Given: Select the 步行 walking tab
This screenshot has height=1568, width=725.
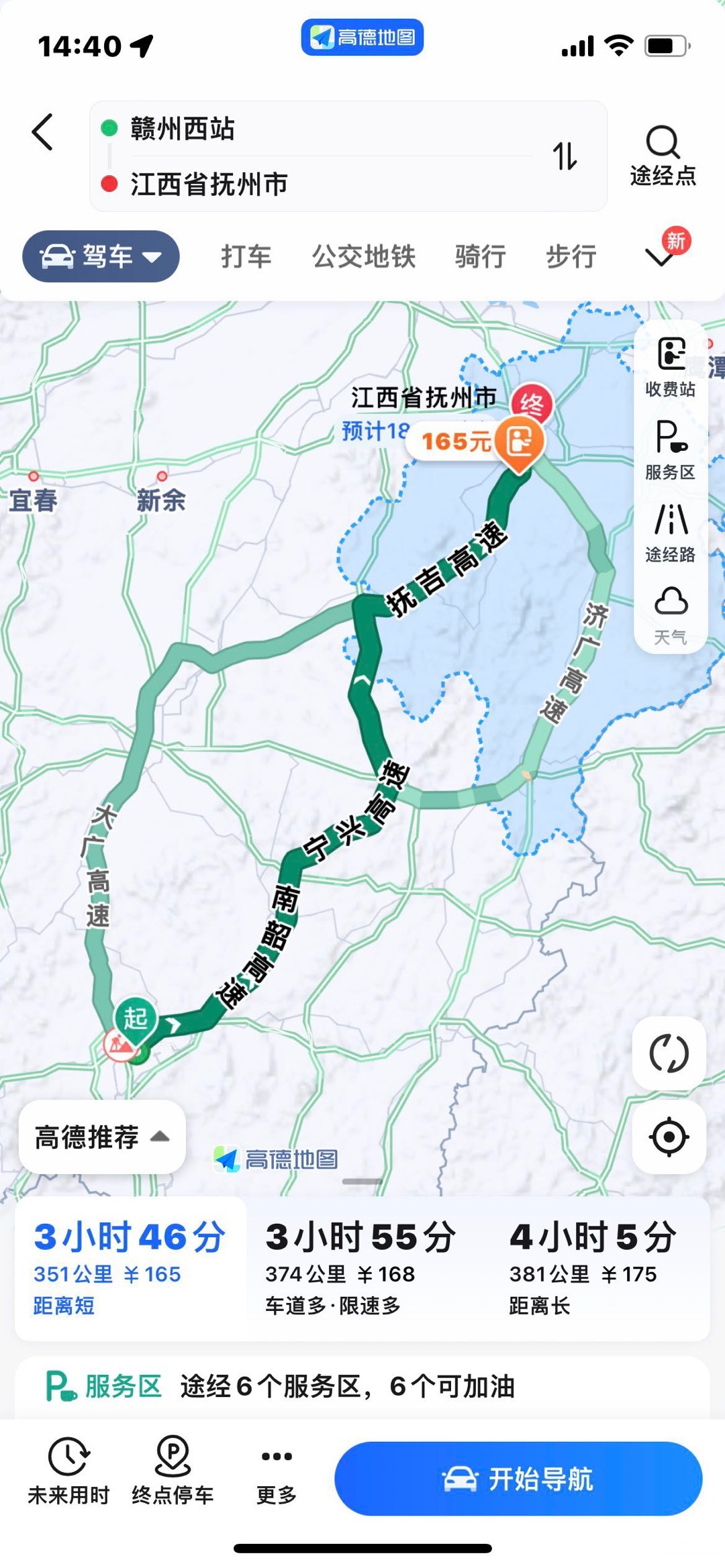Looking at the screenshot, I should [571, 256].
